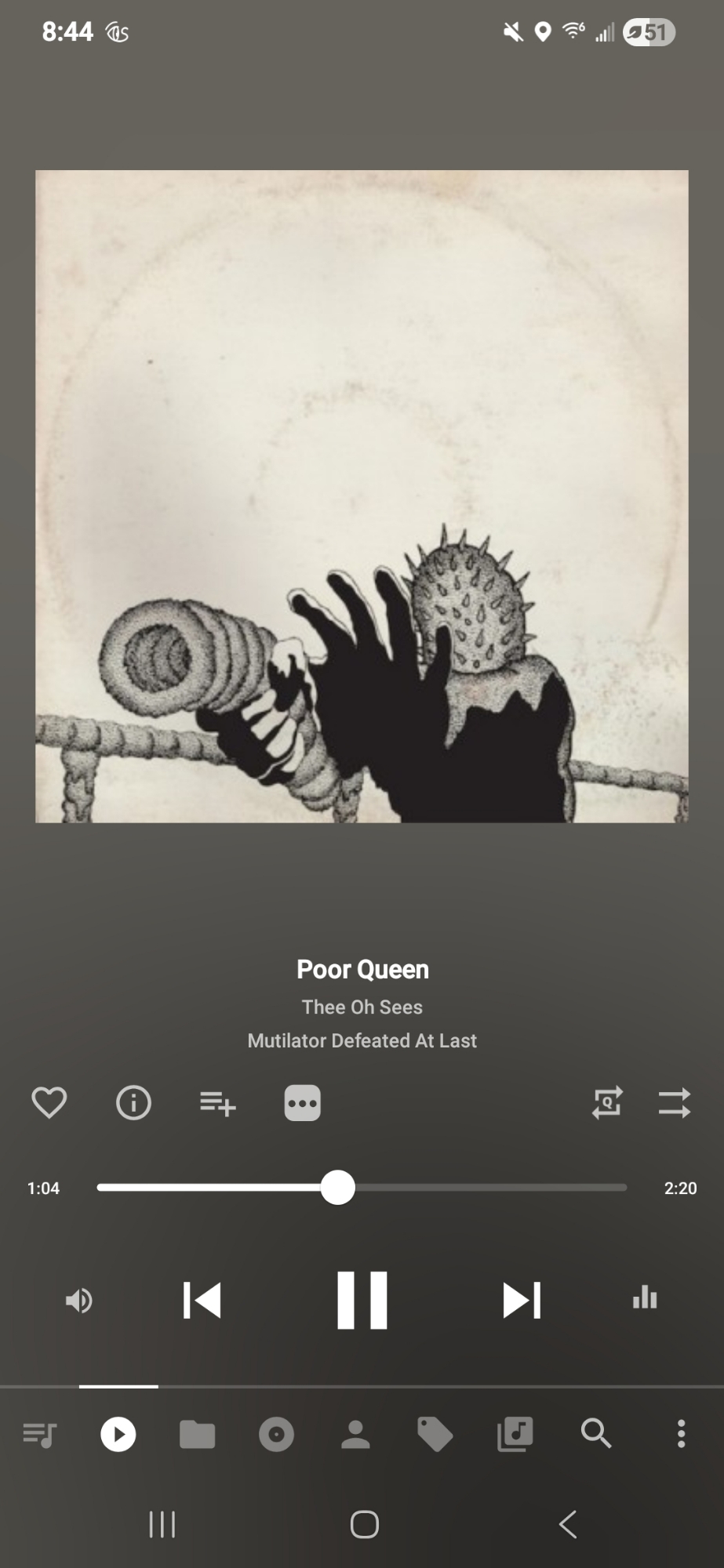Open the equalizer bars icon

coord(645,1299)
